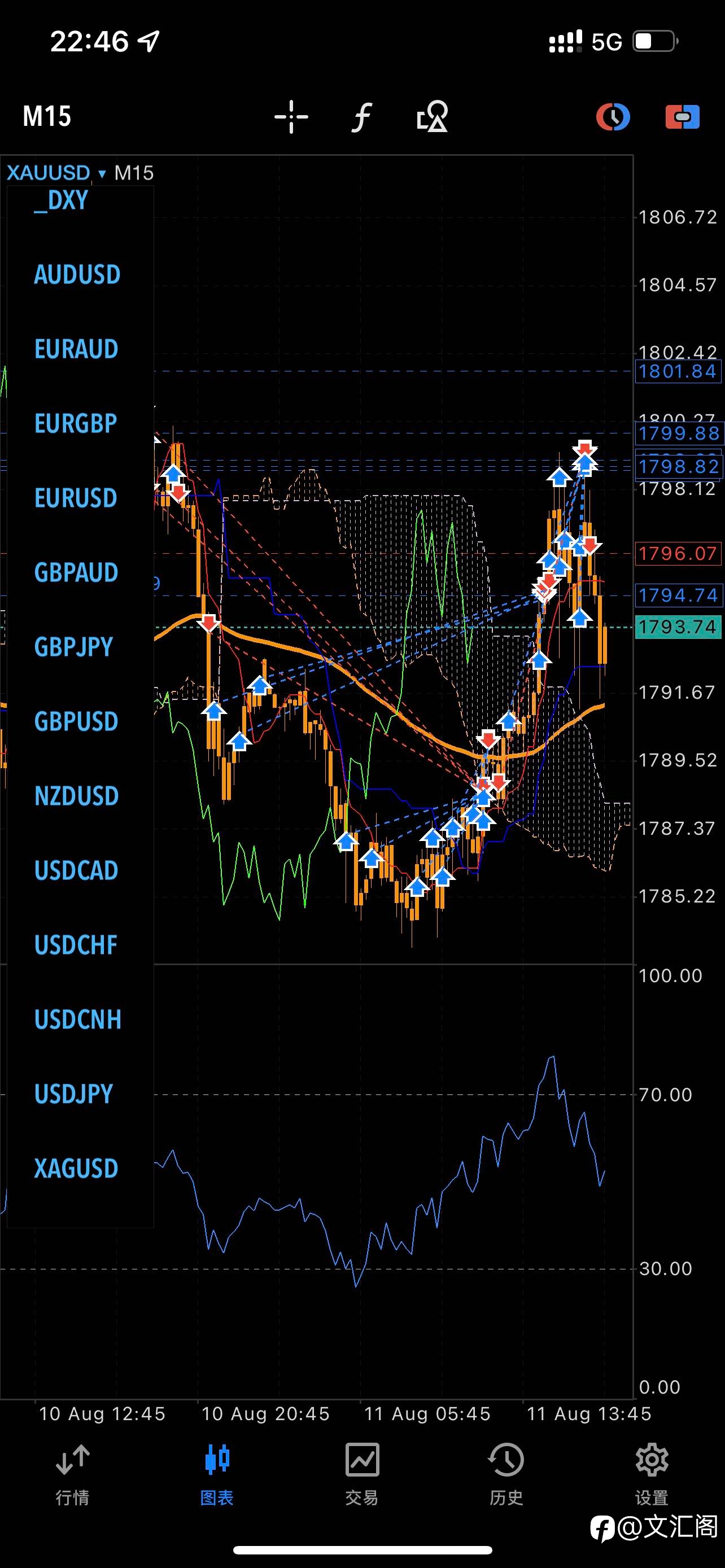Go to the 行情 quotes tab

pos(72,1474)
